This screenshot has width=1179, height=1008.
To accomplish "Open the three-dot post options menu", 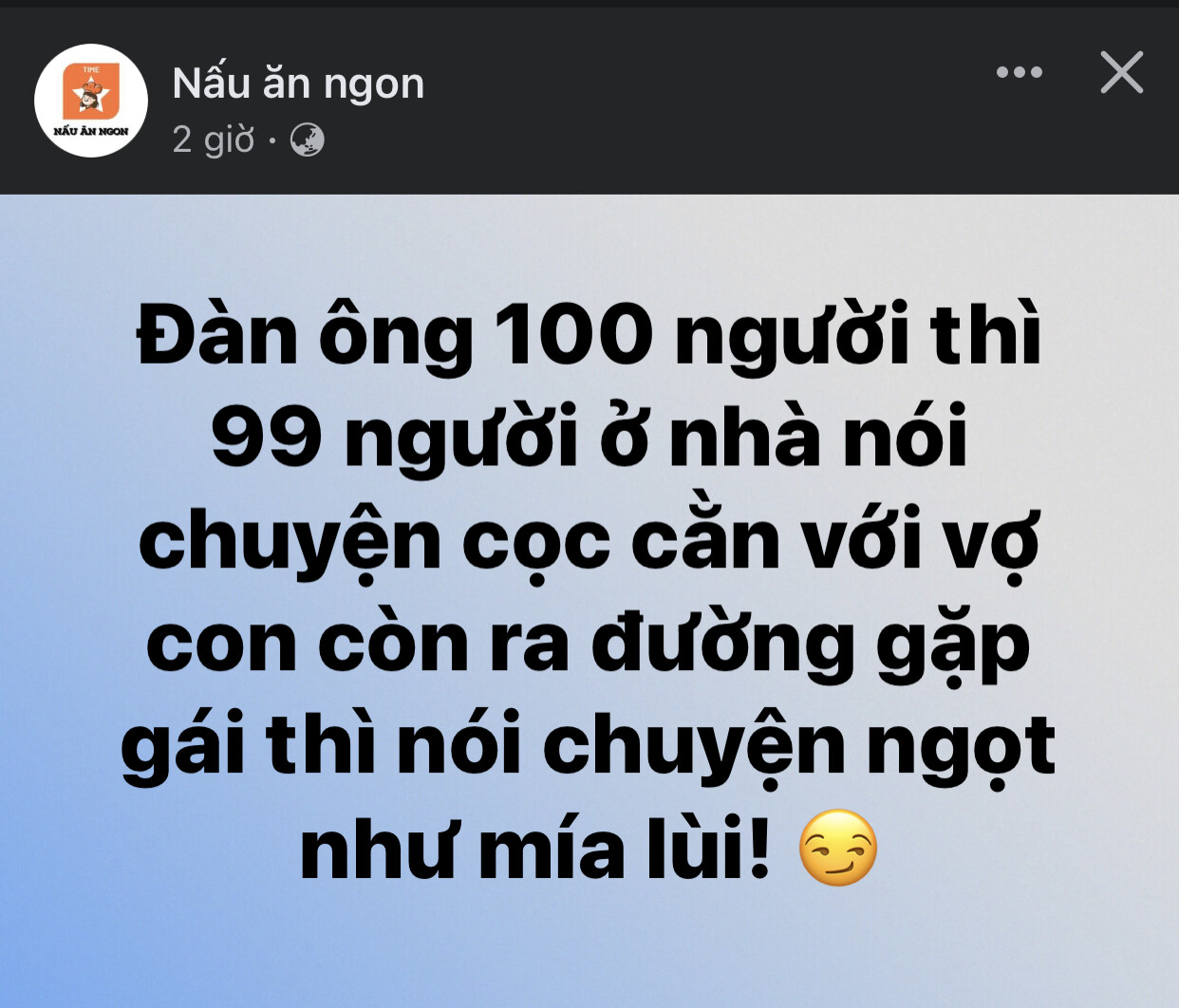I will [1019, 72].
